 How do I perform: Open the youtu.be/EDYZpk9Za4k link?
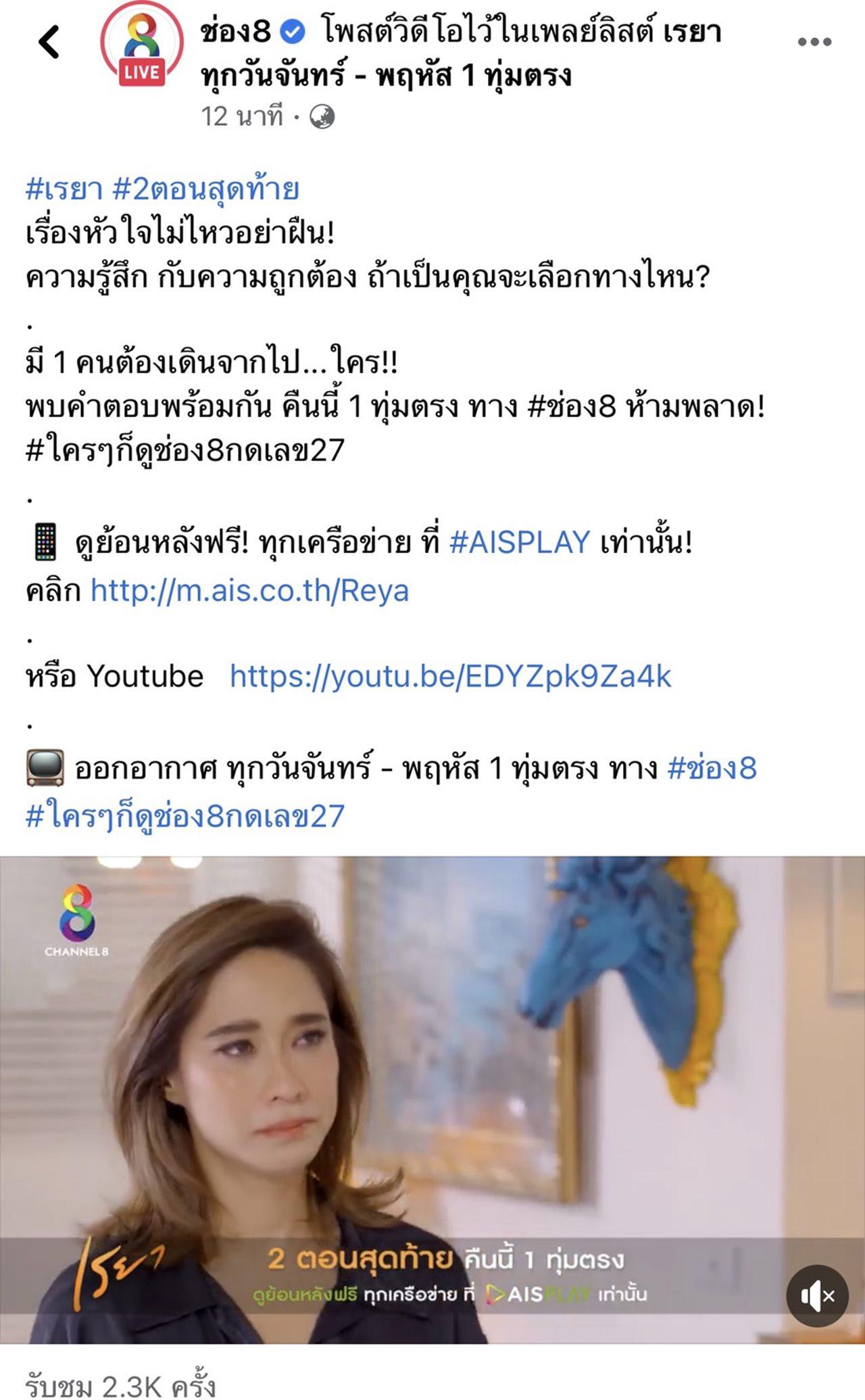[450, 676]
